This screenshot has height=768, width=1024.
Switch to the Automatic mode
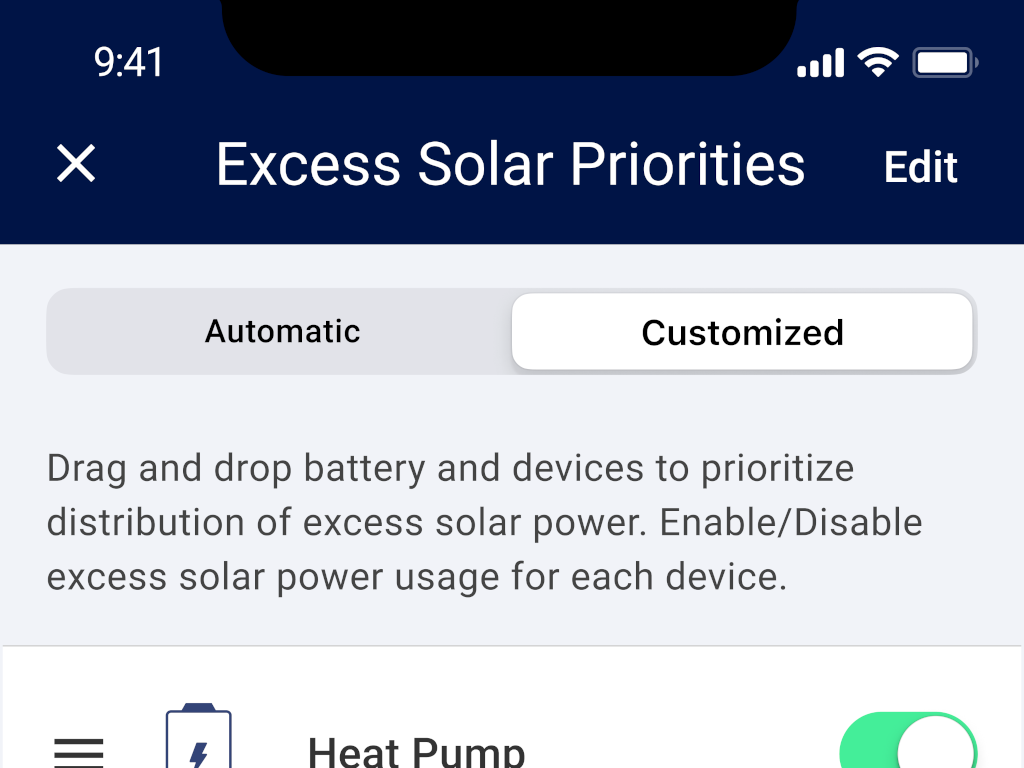[x=282, y=331]
